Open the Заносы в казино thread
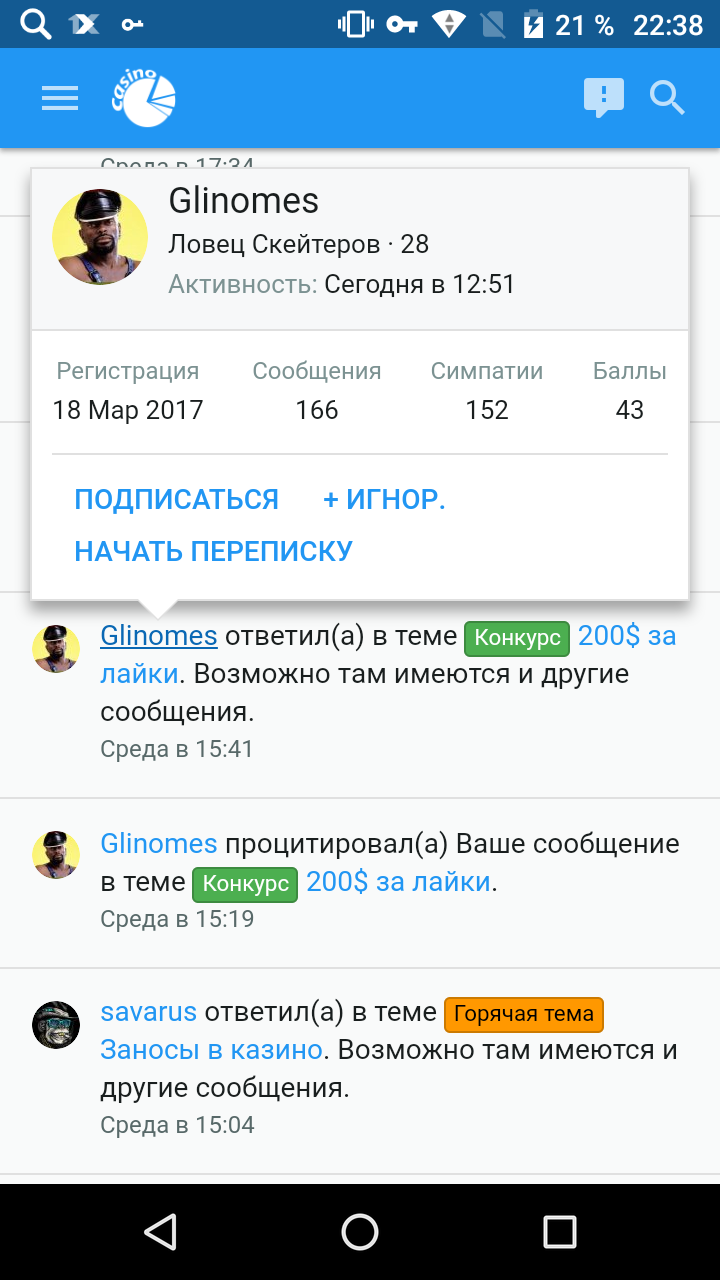 click(212, 1050)
